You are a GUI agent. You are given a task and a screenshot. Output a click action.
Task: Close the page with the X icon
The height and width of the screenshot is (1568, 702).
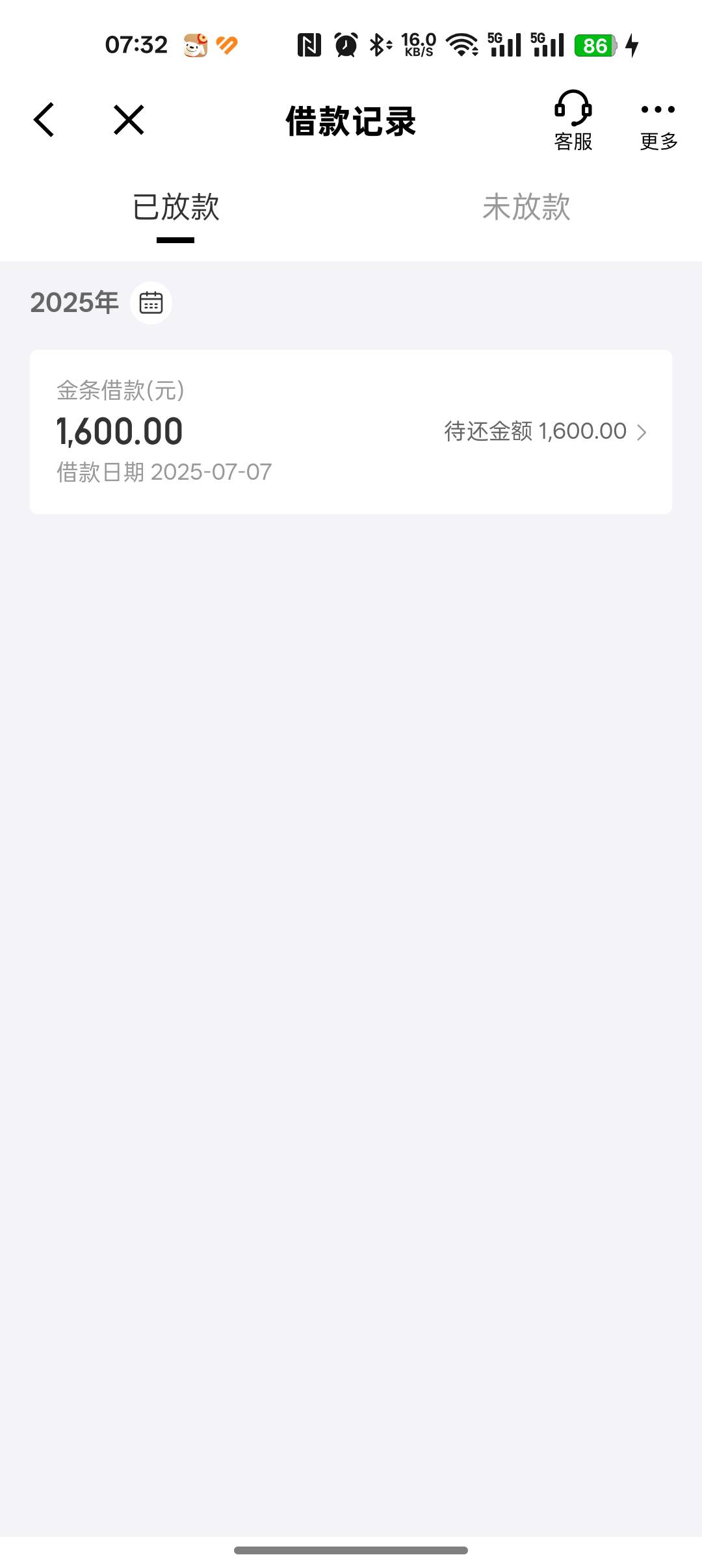[x=129, y=120]
